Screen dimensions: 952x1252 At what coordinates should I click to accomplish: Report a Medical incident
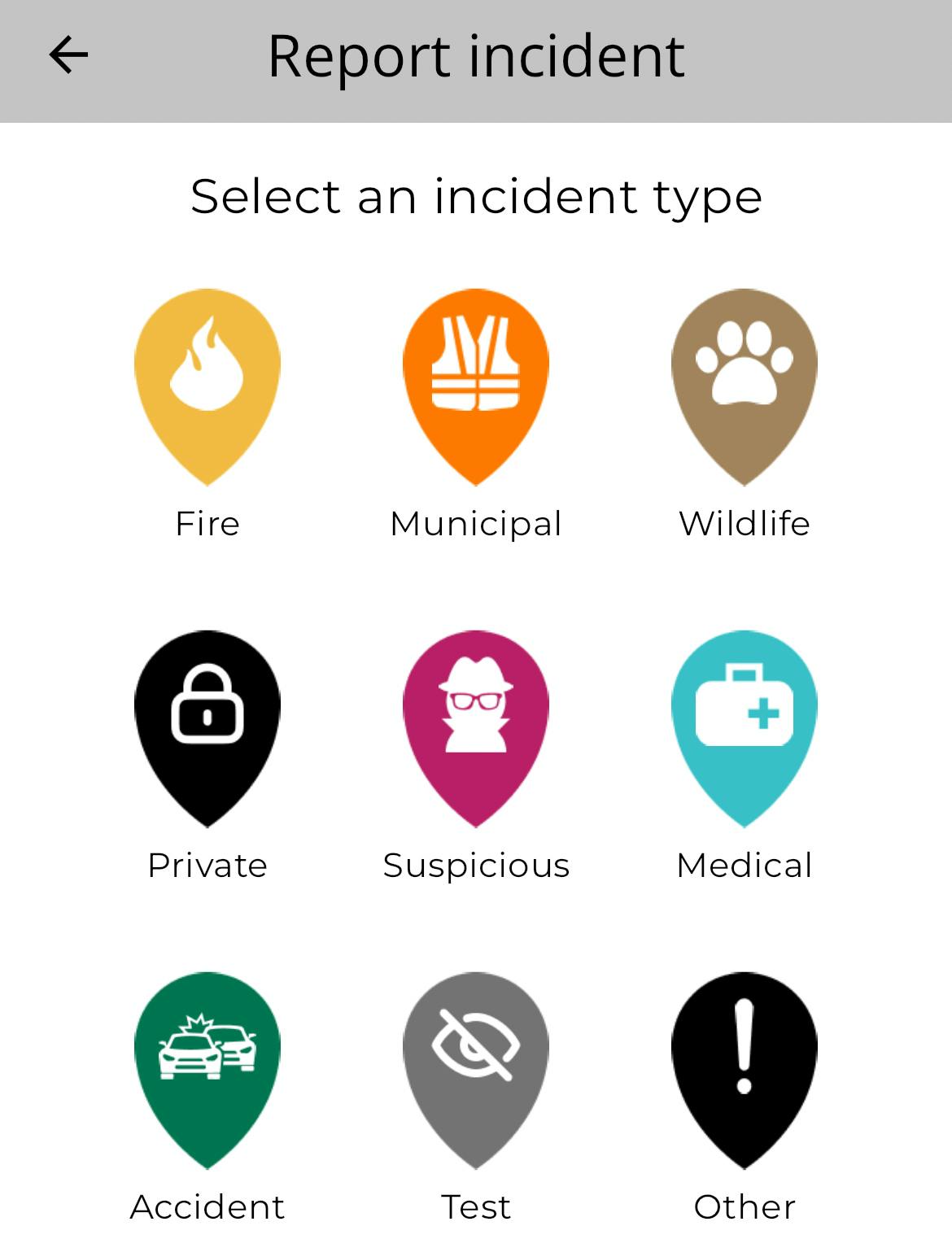744,726
